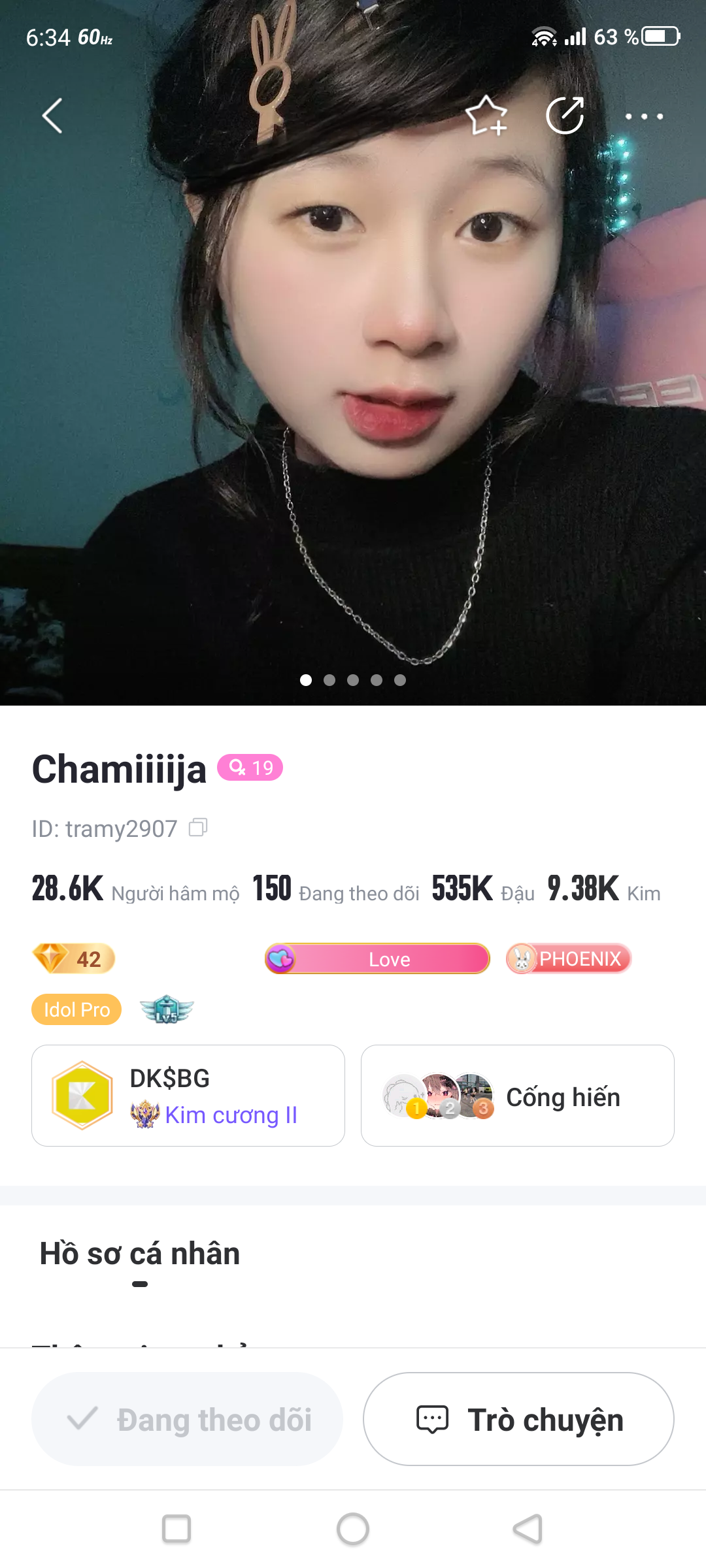The height and width of the screenshot is (1568, 706).
Task: Go back using the top-left arrow
Action: (x=52, y=116)
